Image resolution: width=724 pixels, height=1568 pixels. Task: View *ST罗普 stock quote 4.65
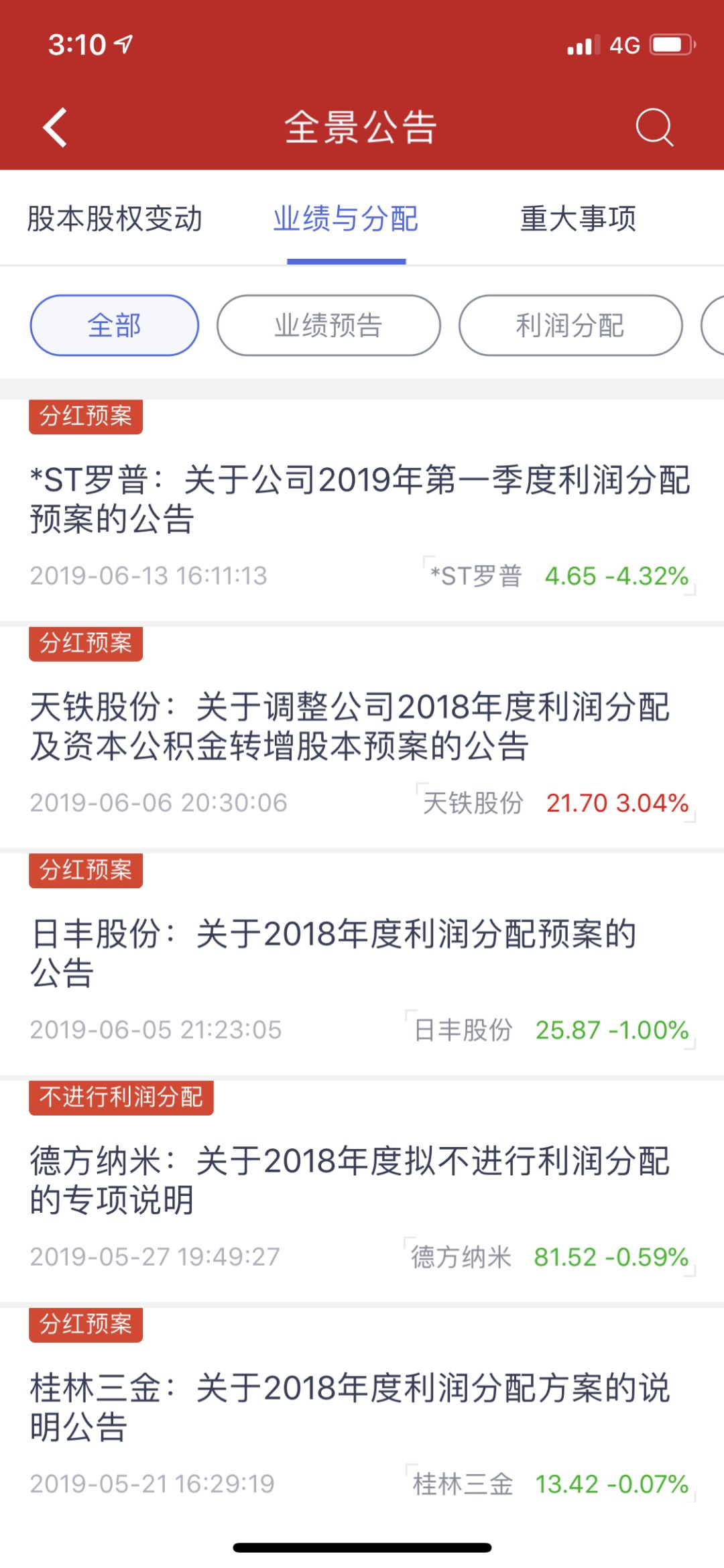tap(559, 576)
